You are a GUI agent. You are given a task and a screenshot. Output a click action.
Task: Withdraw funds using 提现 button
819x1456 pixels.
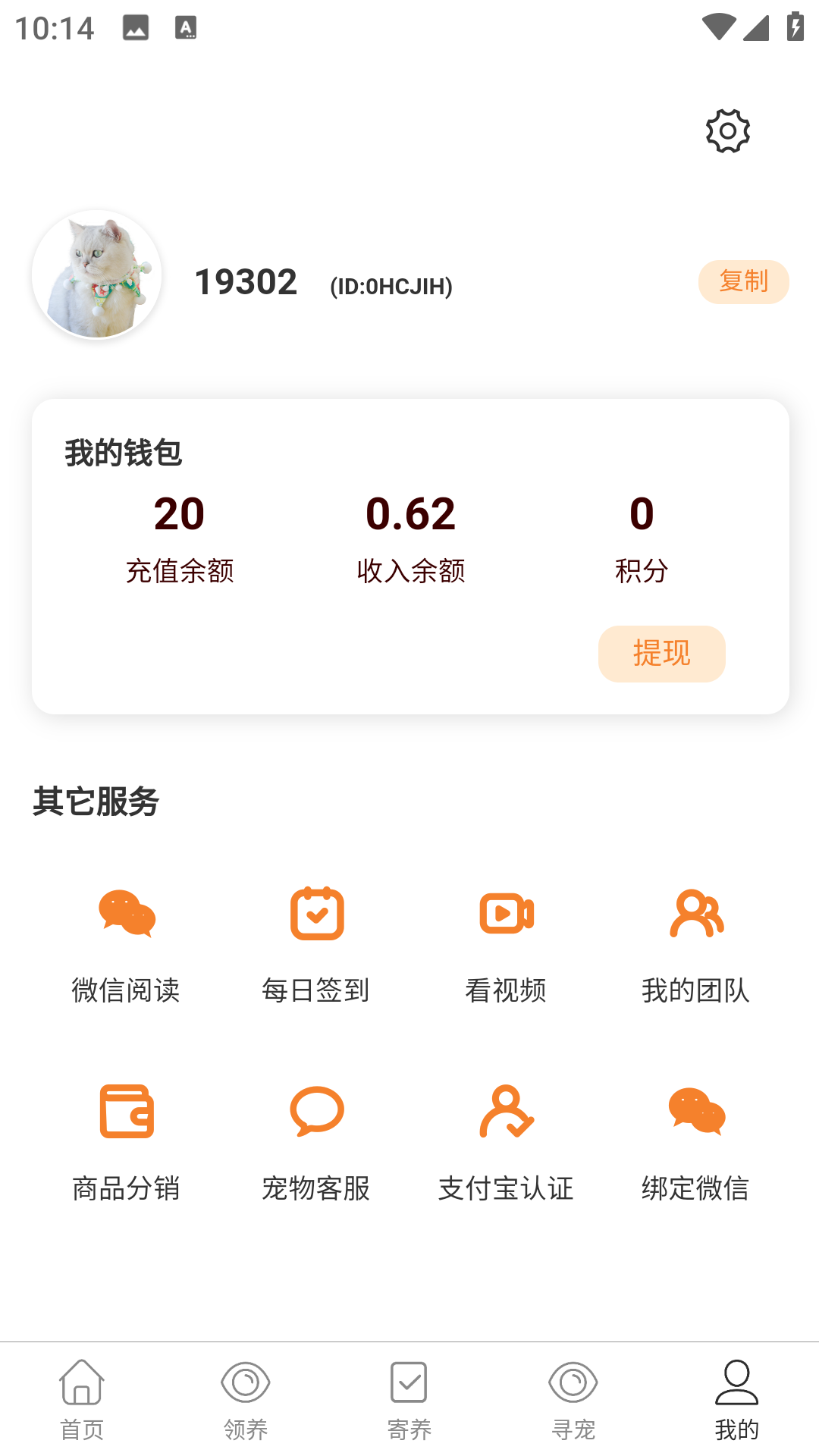[662, 654]
